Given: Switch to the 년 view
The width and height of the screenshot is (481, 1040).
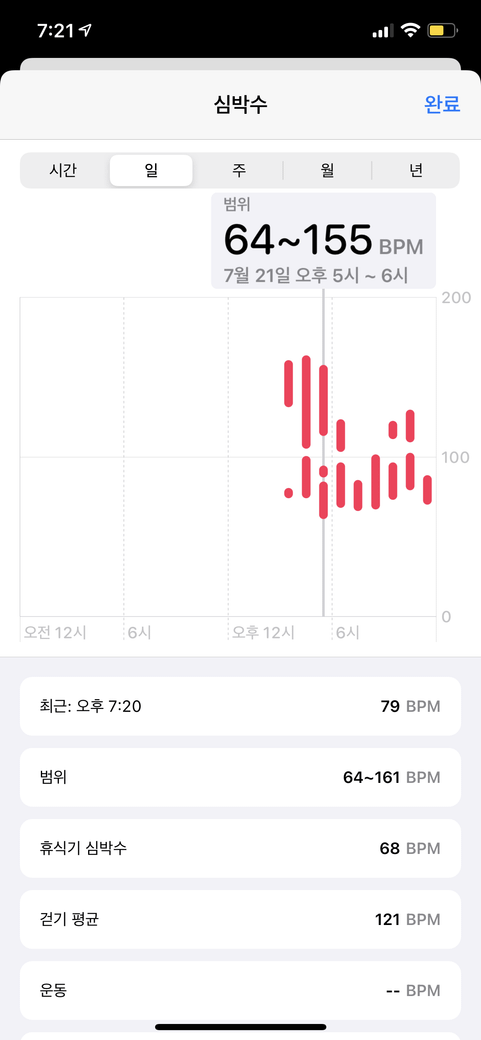Looking at the screenshot, I should pos(416,170).
